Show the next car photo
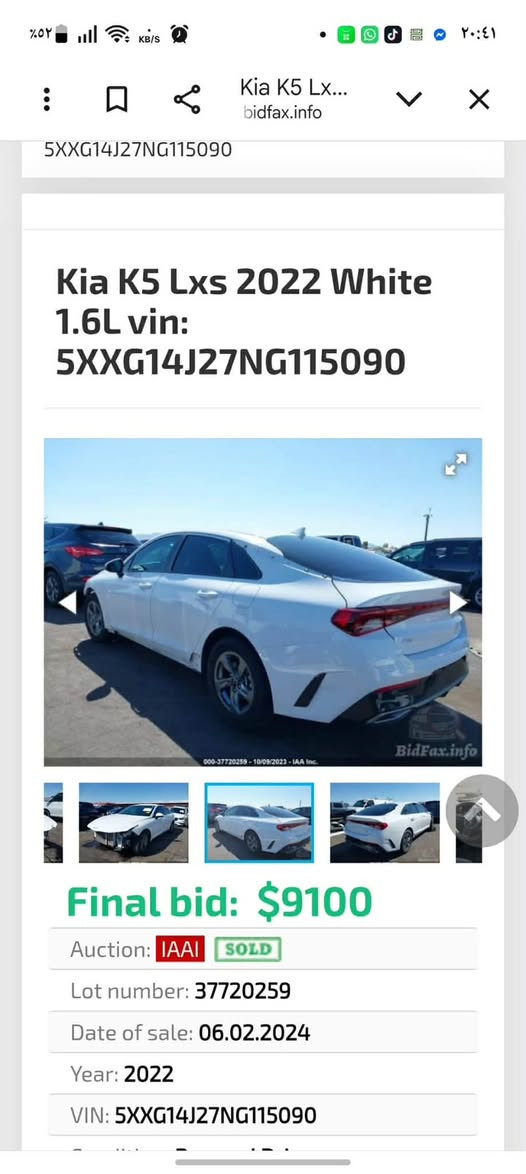This screenshot has width=526, height=1174. pos(458,602)
